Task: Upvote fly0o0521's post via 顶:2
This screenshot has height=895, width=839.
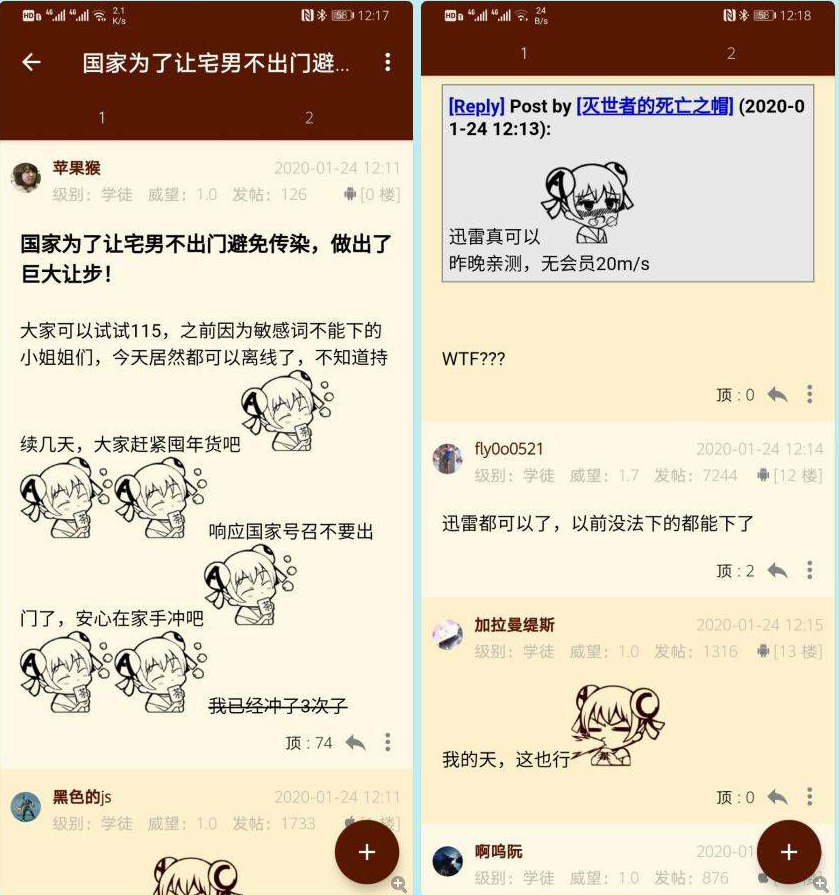Action: [735, 571]
